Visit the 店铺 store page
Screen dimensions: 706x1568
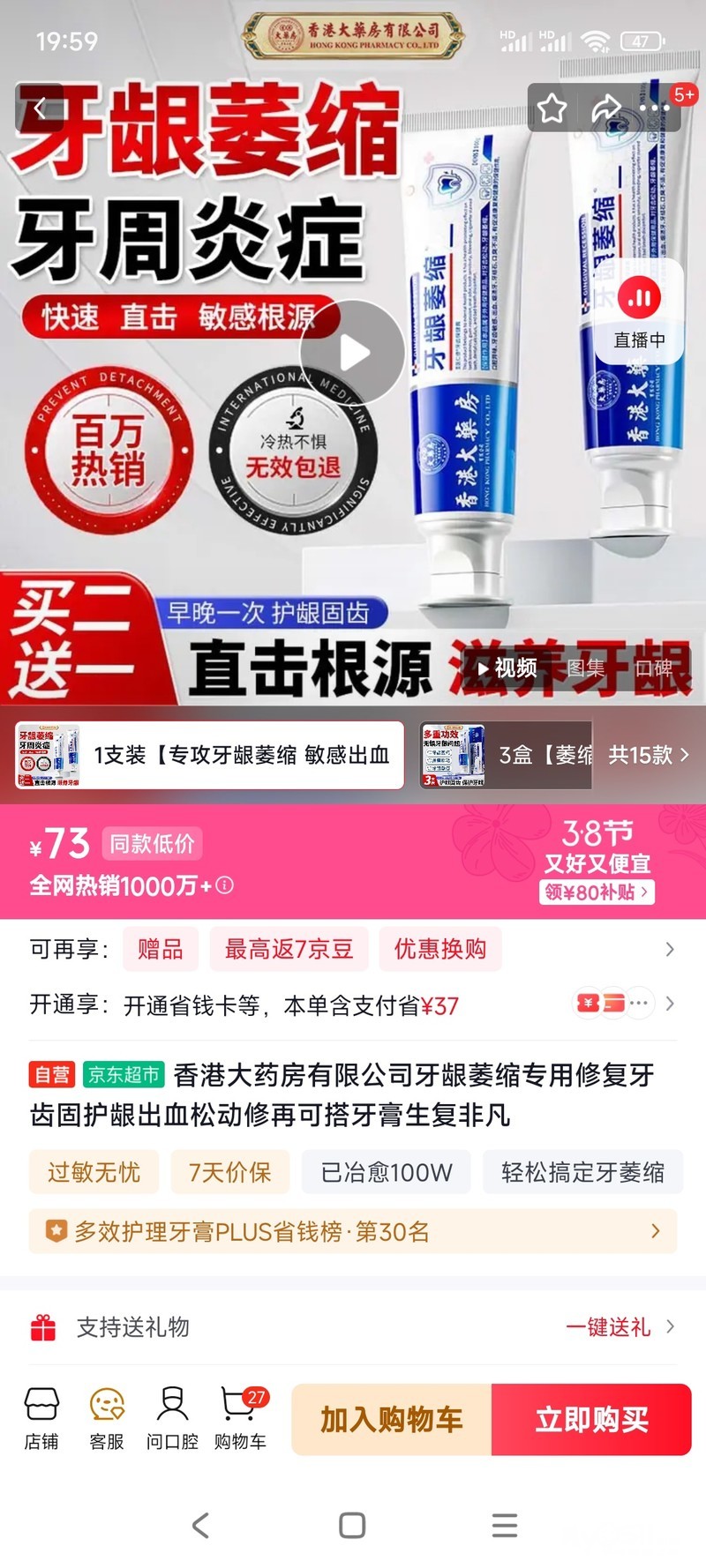tap(41, 1418)
